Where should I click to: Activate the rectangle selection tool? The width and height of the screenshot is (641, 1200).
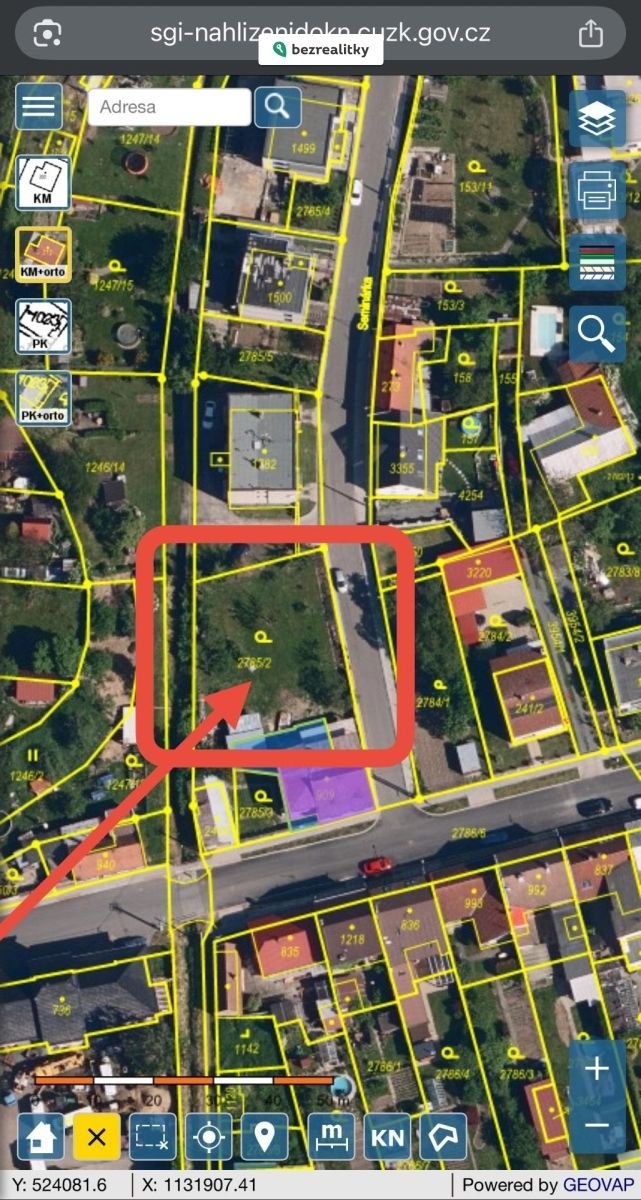point(152,1137)
